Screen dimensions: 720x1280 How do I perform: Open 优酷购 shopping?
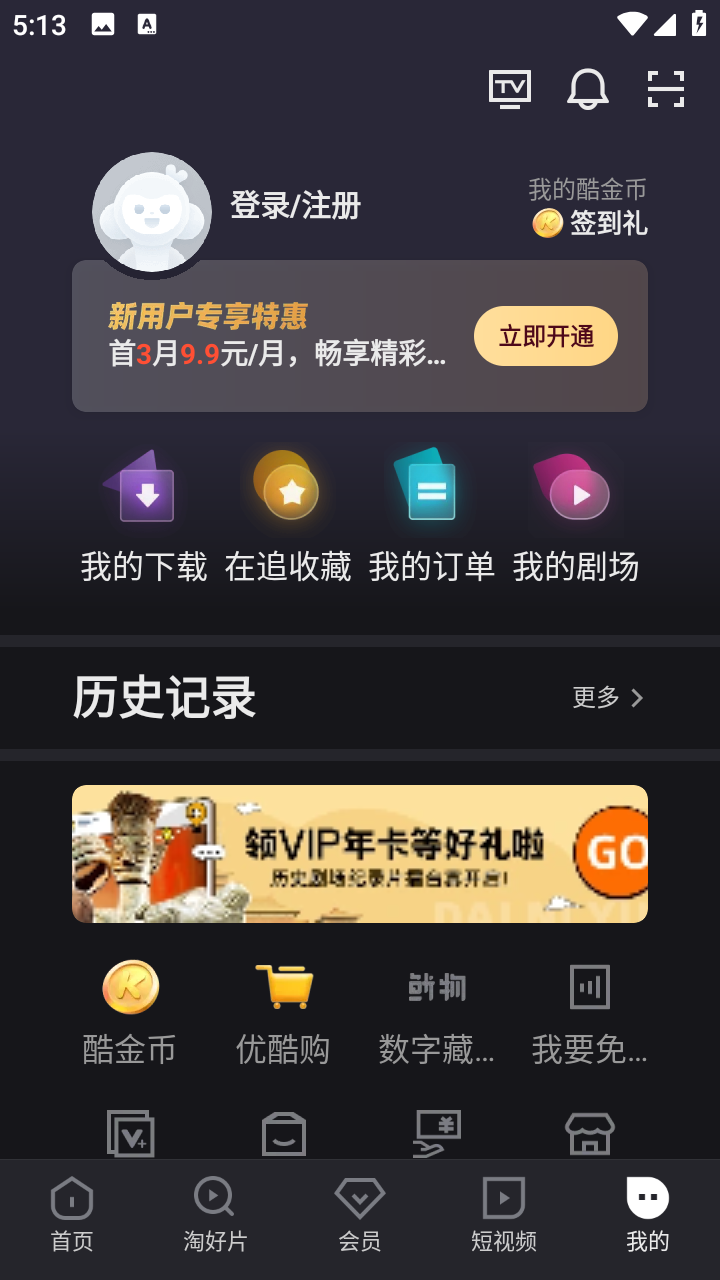pos(283,1012)
